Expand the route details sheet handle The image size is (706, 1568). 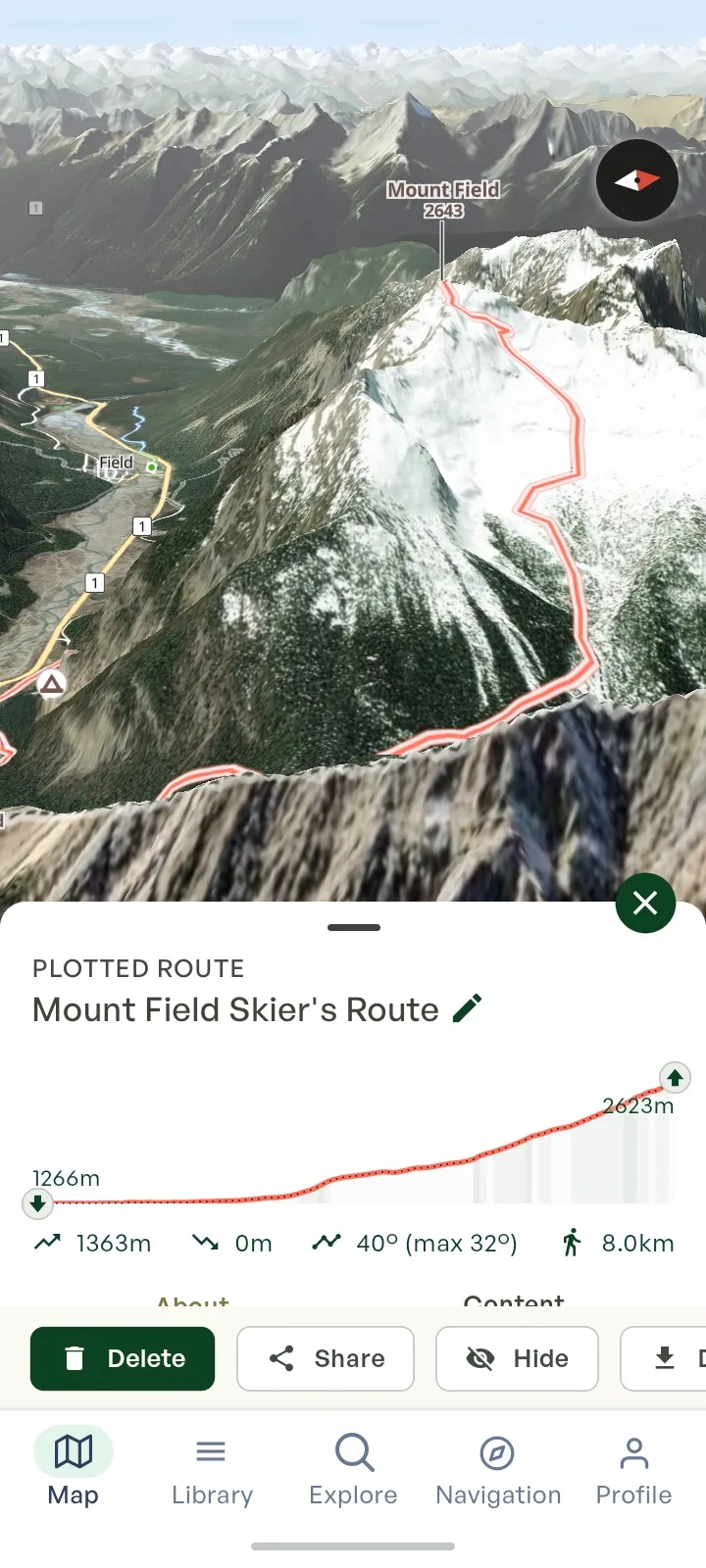click(354, 927)
